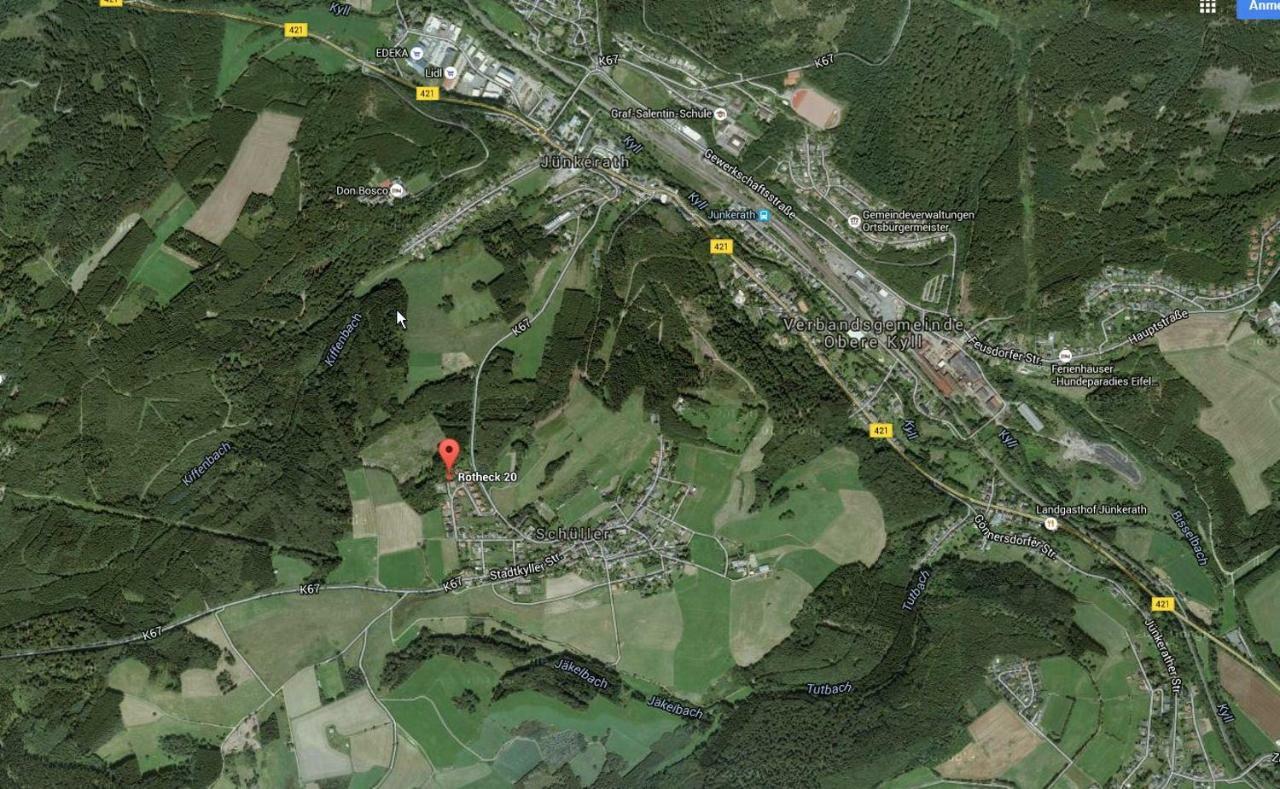Select the Don Bosco lodging marker

pos(396,190)
